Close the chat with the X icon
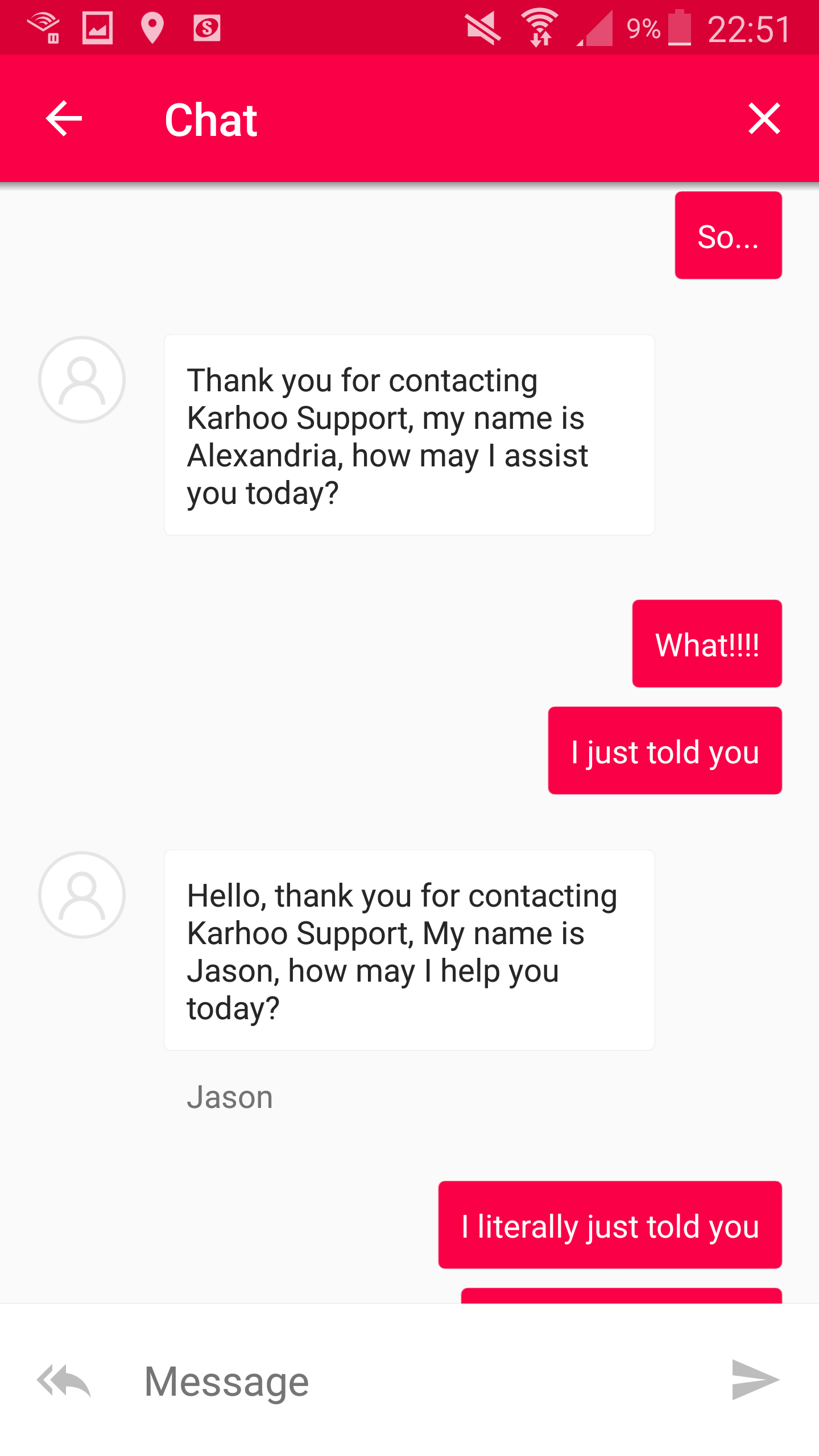819x1456 pixels. tap(764, 118)
